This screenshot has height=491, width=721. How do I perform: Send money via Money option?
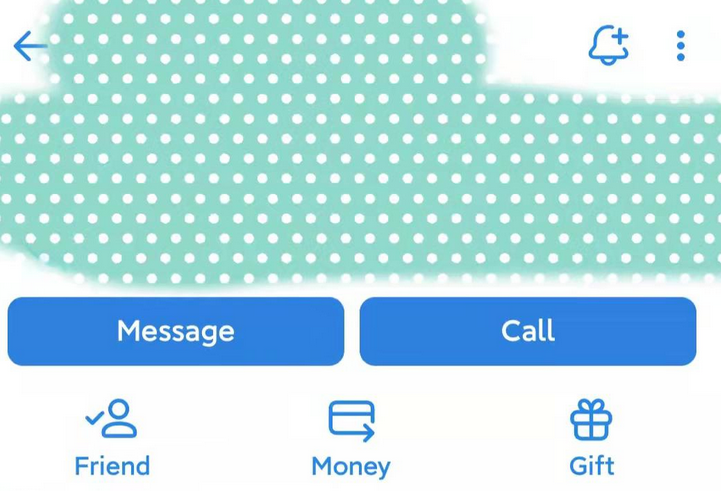click(351, 438)
